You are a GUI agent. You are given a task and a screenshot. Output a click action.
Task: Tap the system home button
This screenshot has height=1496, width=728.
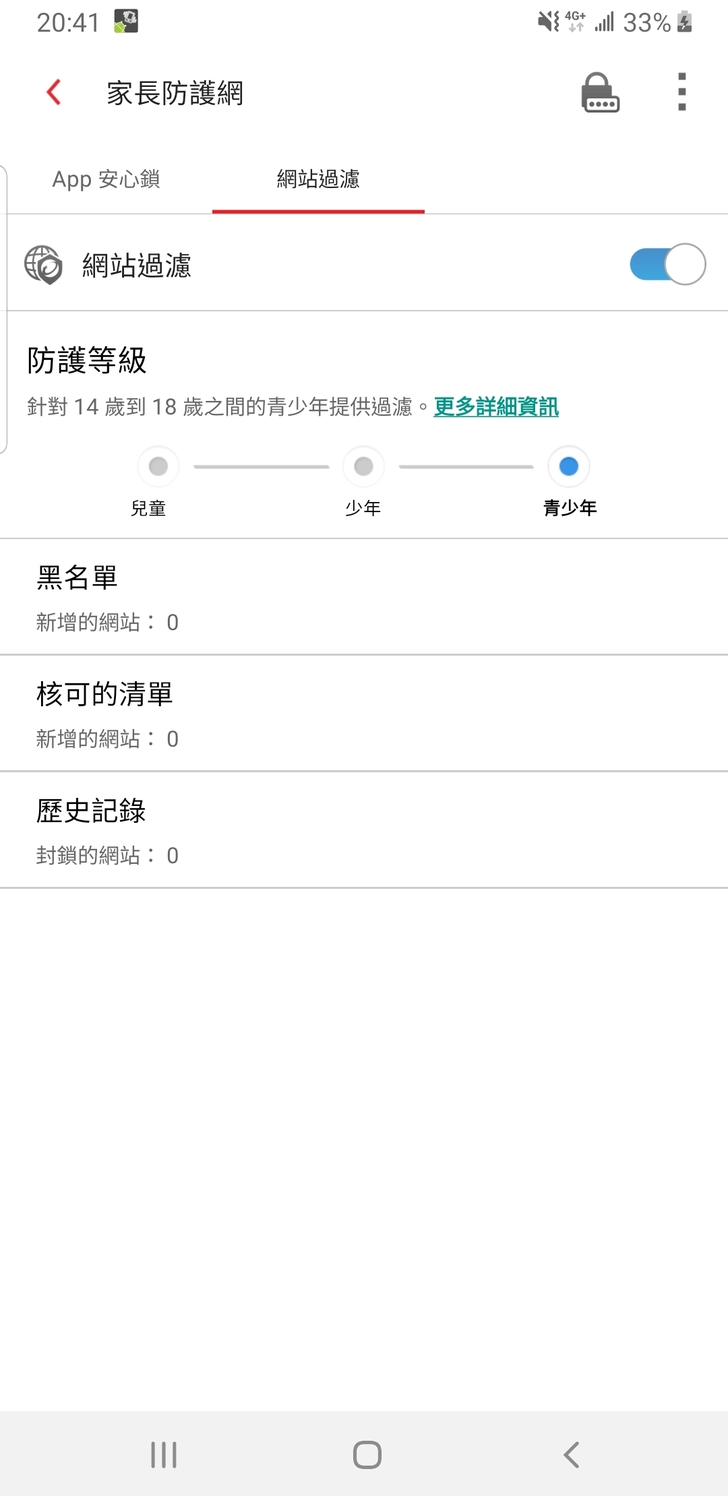click(367, 1454)
